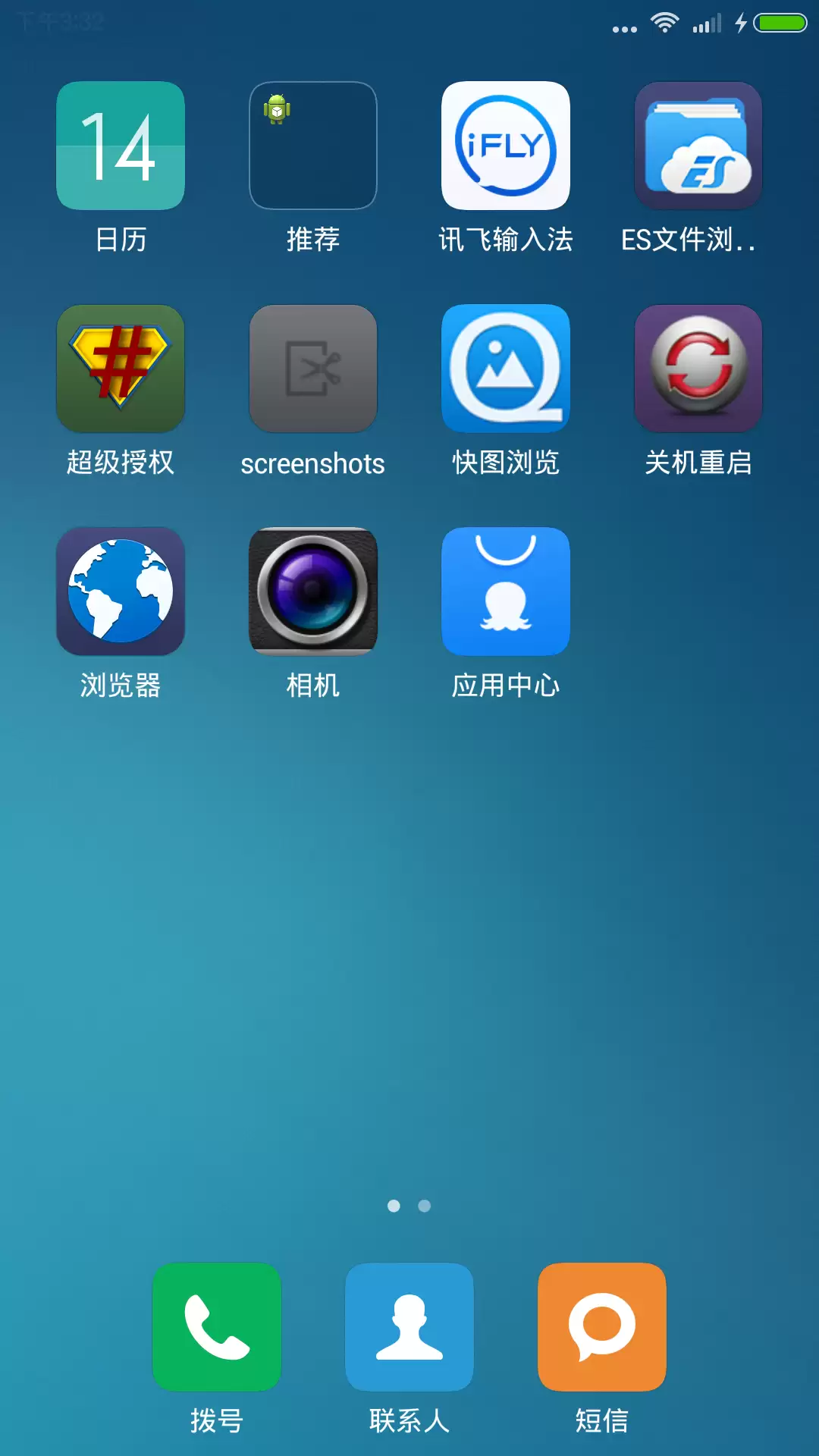Open 联系人 contacts
Screen dimensions: 819x1456
click(409, 1327)
